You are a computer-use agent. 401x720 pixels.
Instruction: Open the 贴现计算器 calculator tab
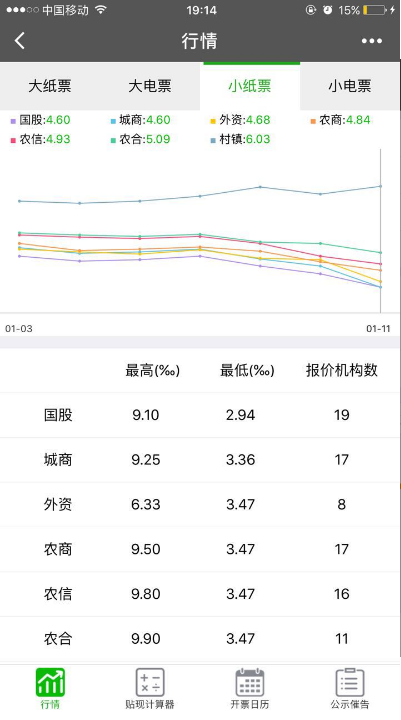pyautogui.click(x=150, y=688)
